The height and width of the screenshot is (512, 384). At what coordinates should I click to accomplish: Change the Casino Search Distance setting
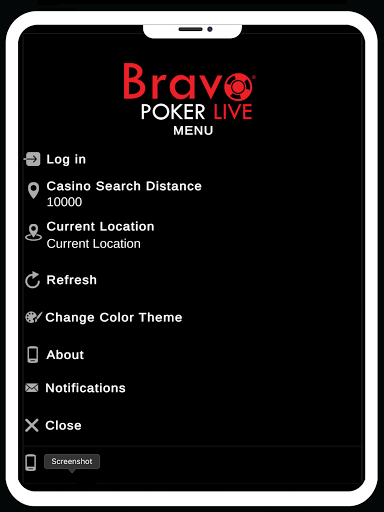(192, 194)
